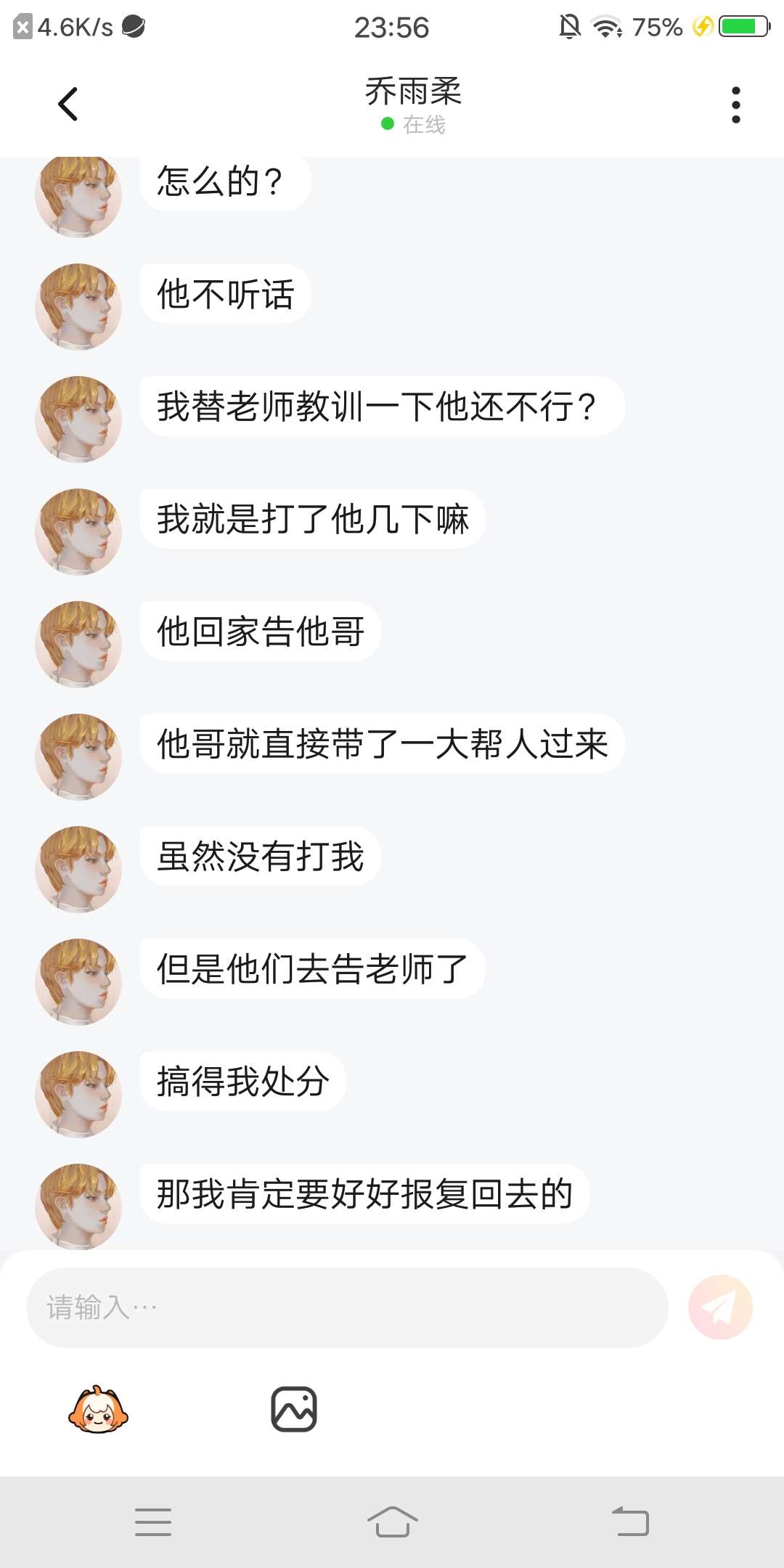This screenshot has height=1568, width=784.
Task: Focus the 请输入 message input field
Action: coord(347,1307)
